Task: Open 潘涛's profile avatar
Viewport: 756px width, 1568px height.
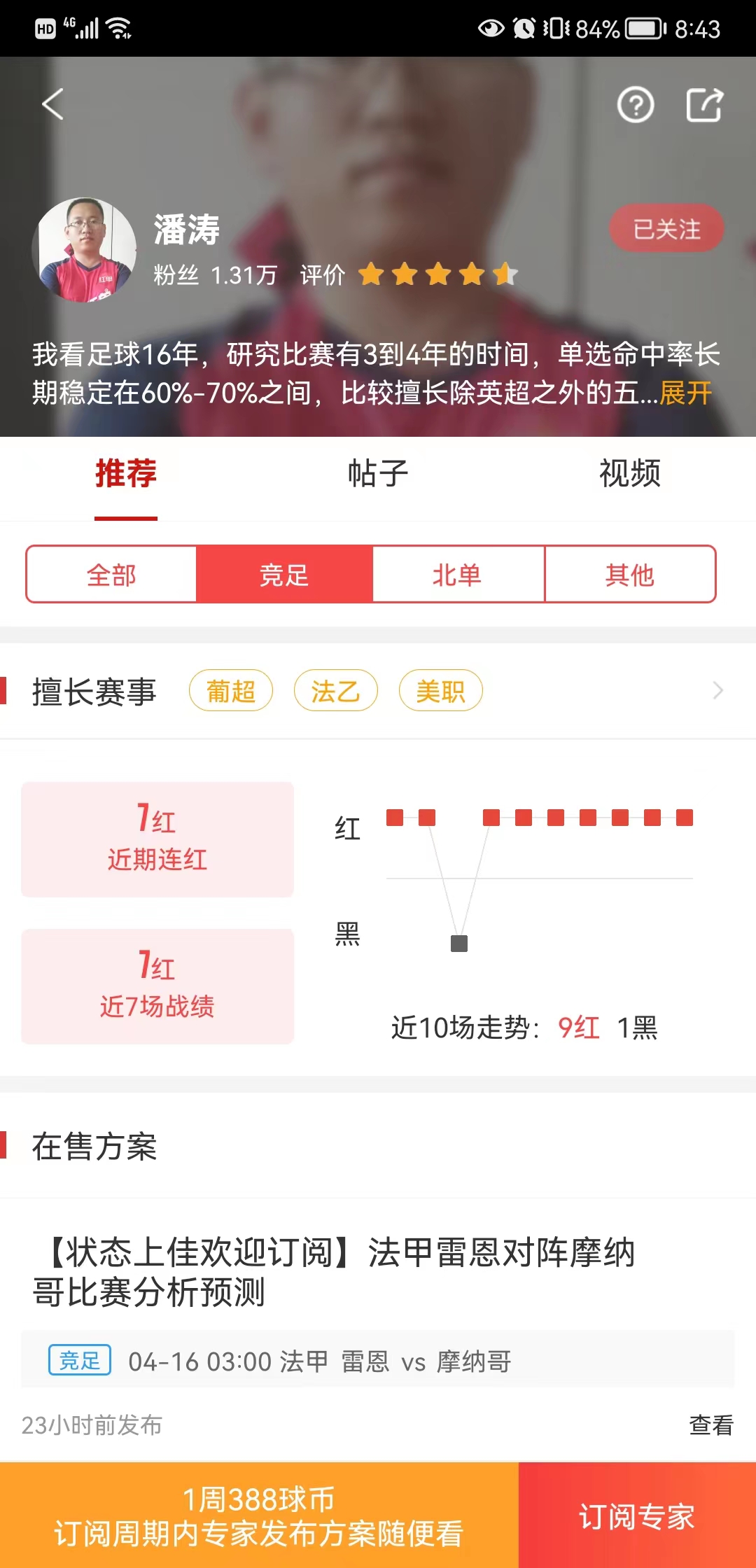Action: pyautogui.click(x=84, y=250)
